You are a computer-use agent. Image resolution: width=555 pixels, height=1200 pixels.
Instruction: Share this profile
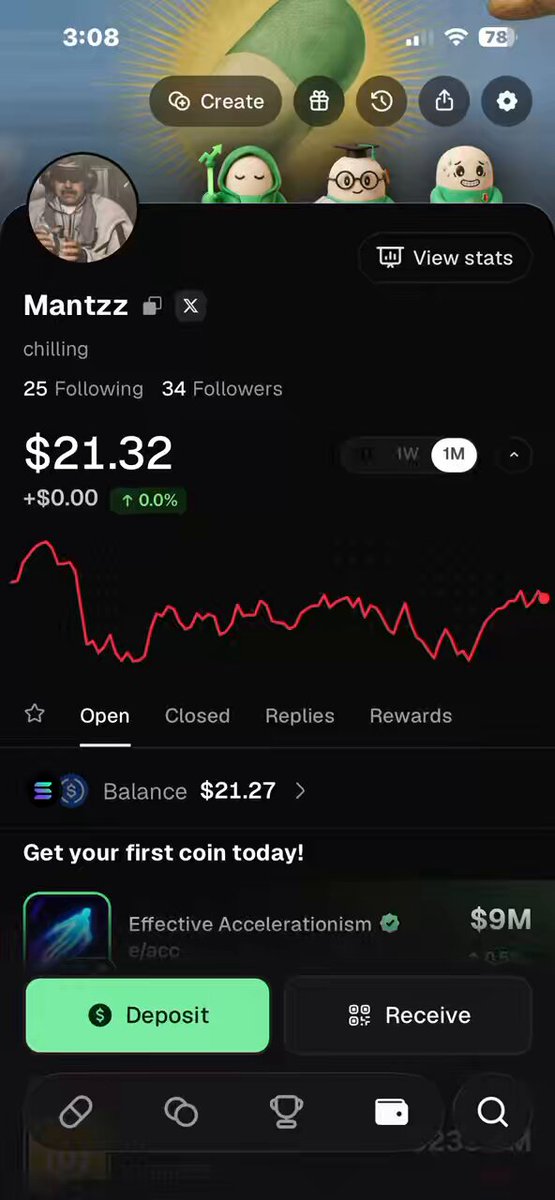click(445, 101)
